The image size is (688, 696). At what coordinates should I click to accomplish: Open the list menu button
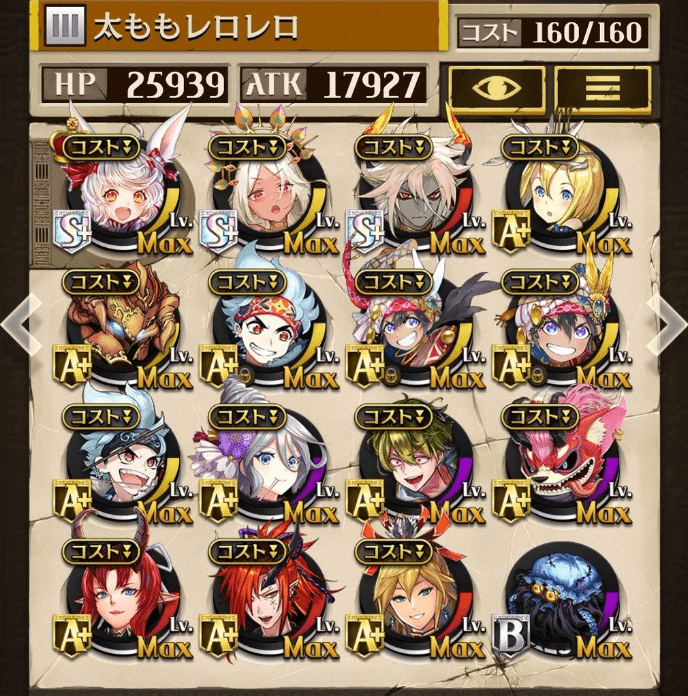602,86
